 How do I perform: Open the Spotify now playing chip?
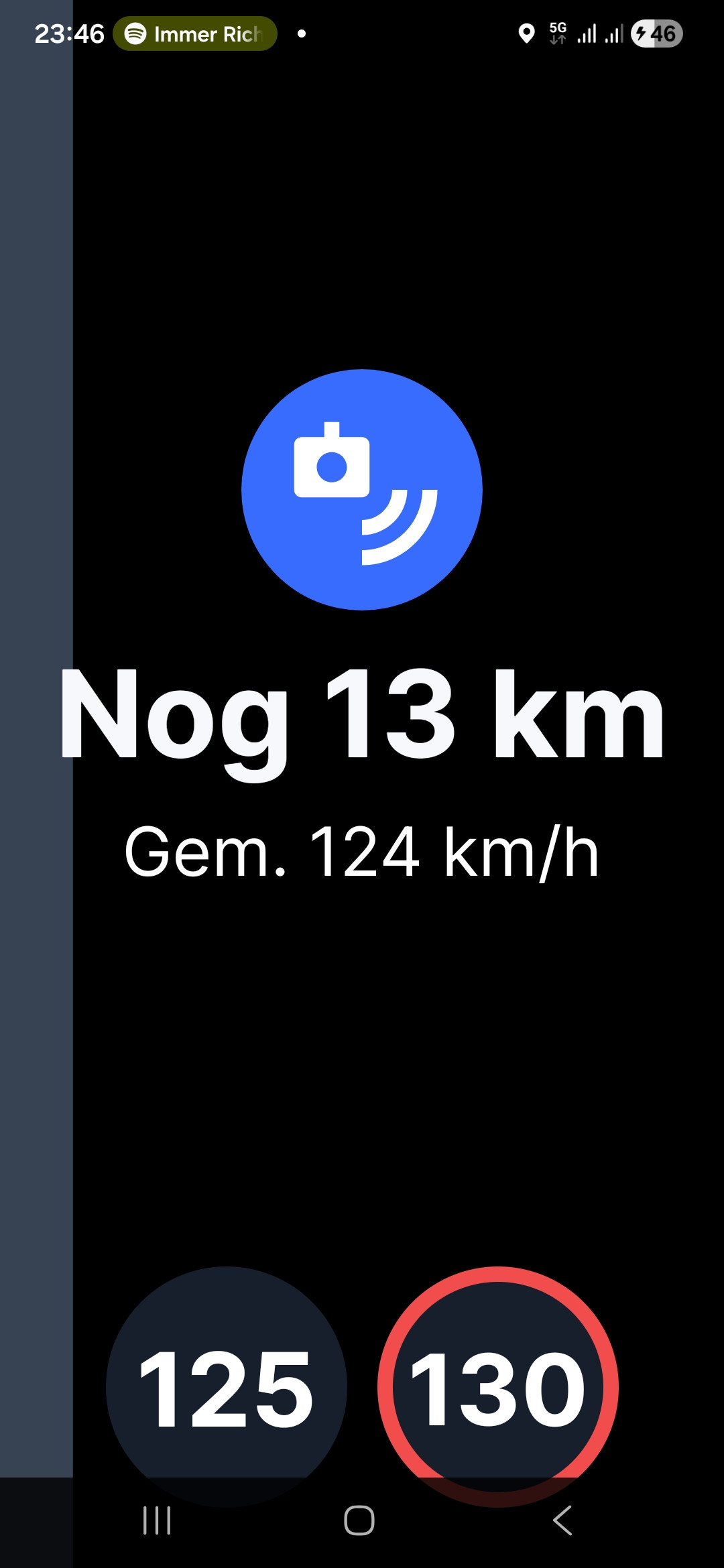tap(195, 34)
